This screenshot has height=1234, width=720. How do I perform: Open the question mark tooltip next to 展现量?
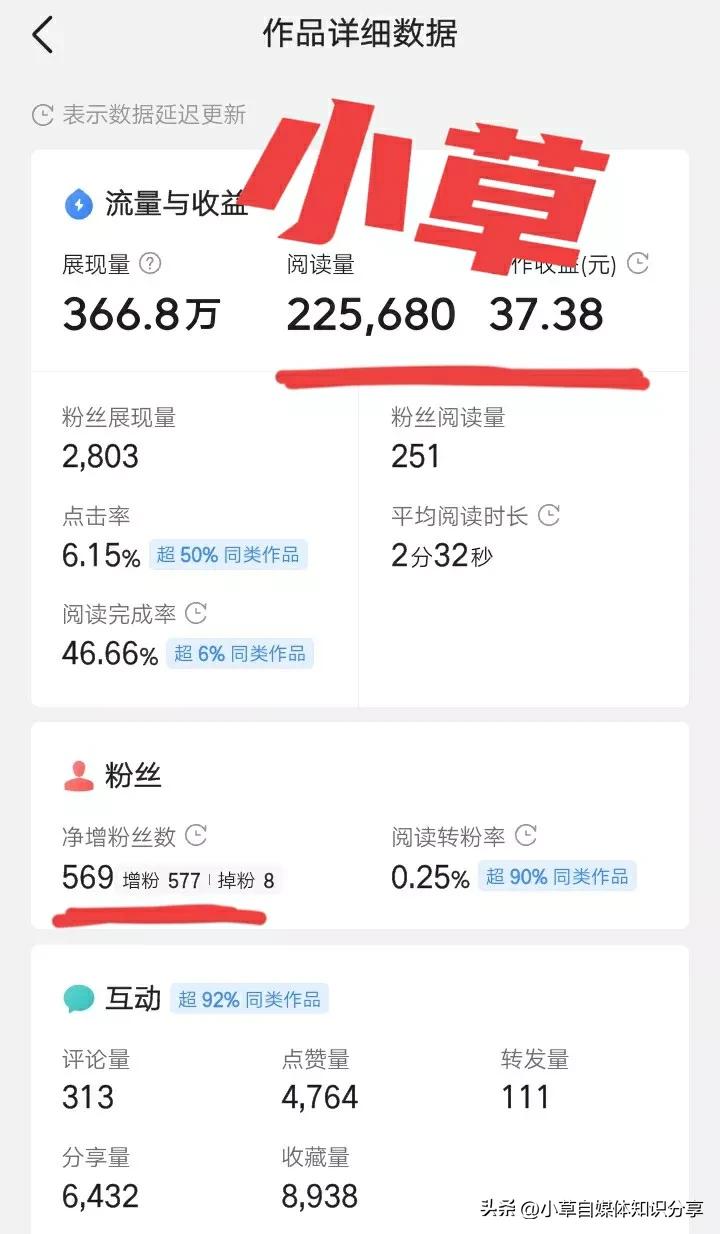(147, 264)
